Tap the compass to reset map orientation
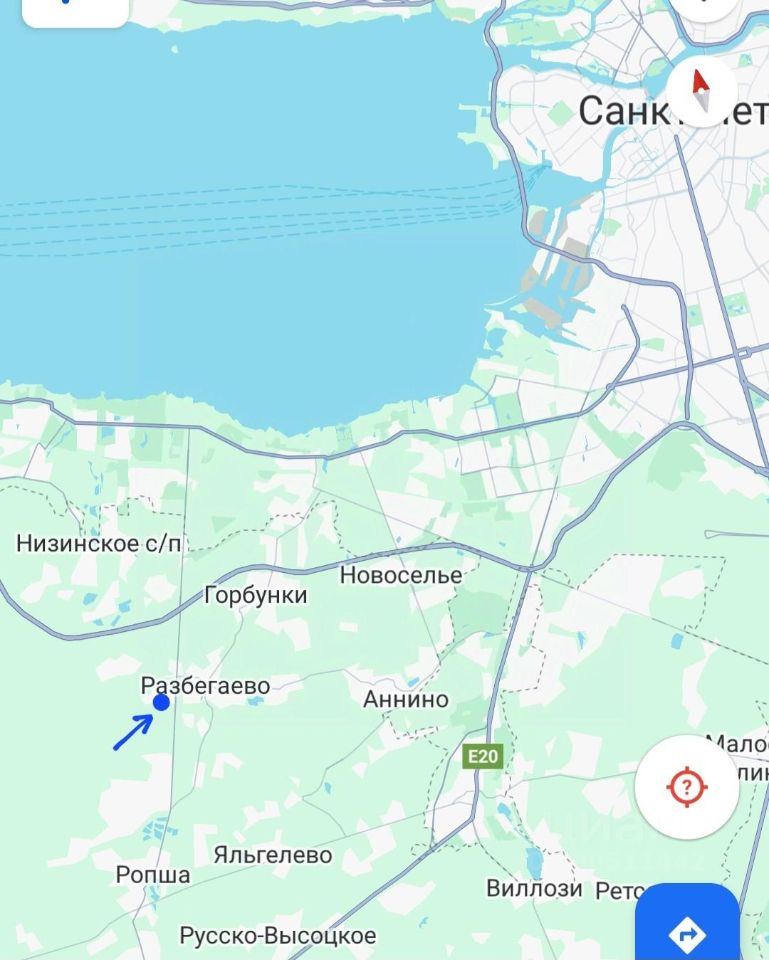The image size is (769, 960). tap(701, 88)
